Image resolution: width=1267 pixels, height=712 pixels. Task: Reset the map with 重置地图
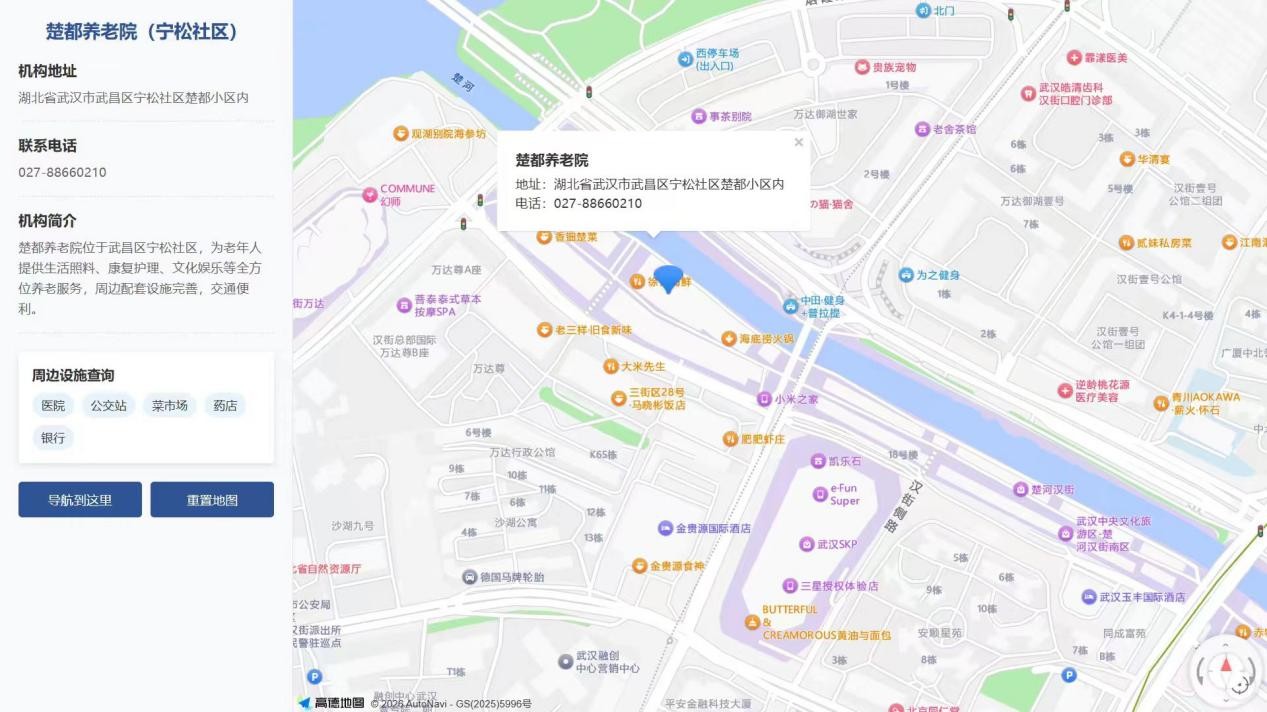pyautogui.click(x=212, y=500)
